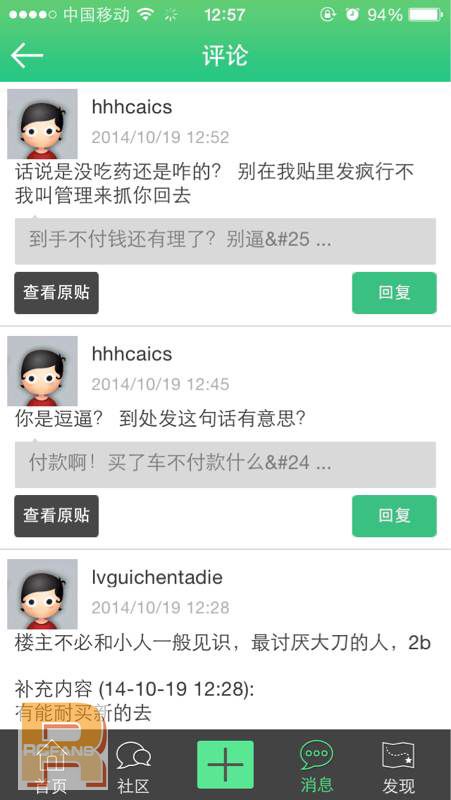Switch to the 社区 tab
This screenshot has height=800, width=451.
coord(134,765)
